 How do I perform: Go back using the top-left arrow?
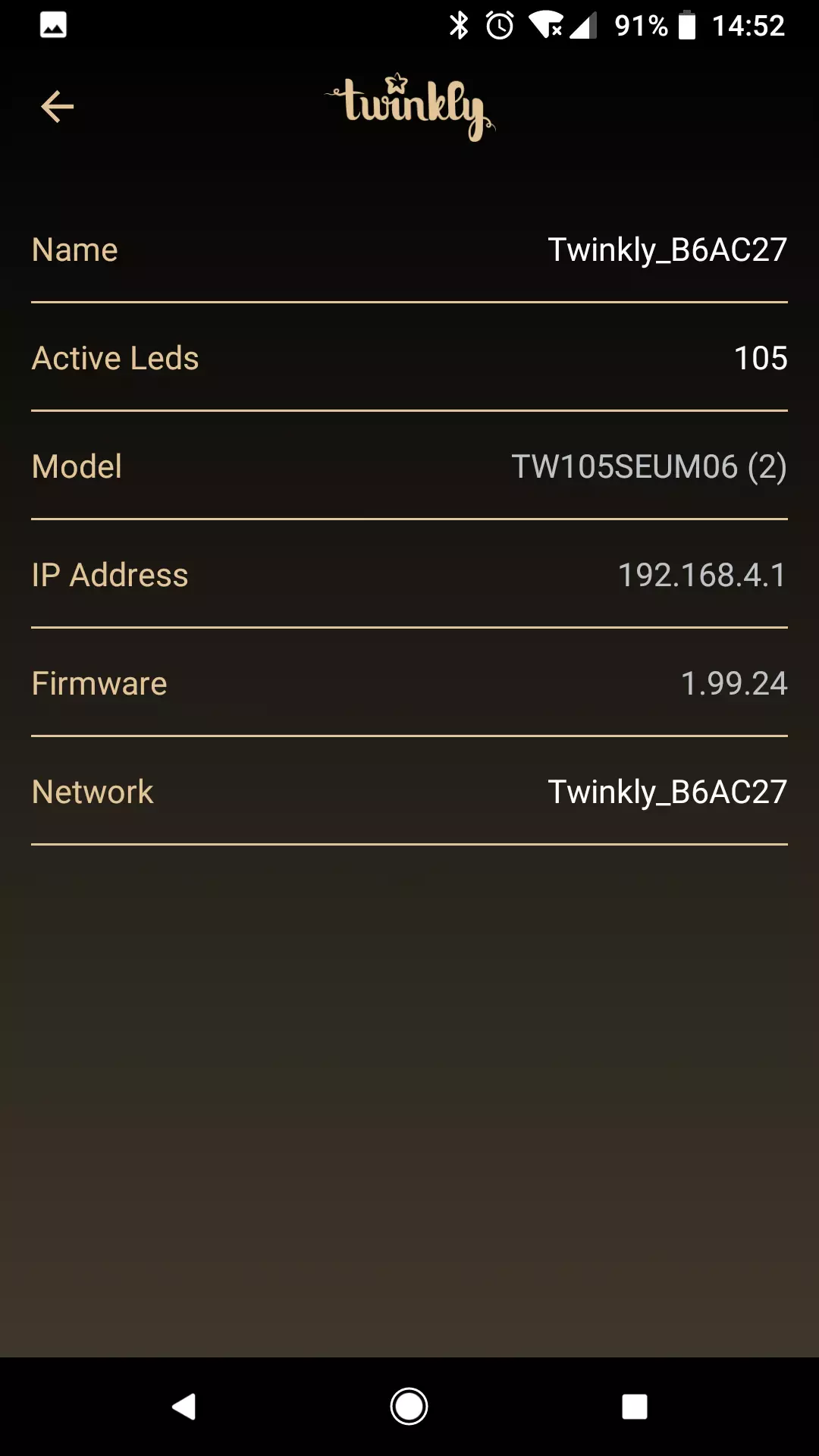(57, 106)
